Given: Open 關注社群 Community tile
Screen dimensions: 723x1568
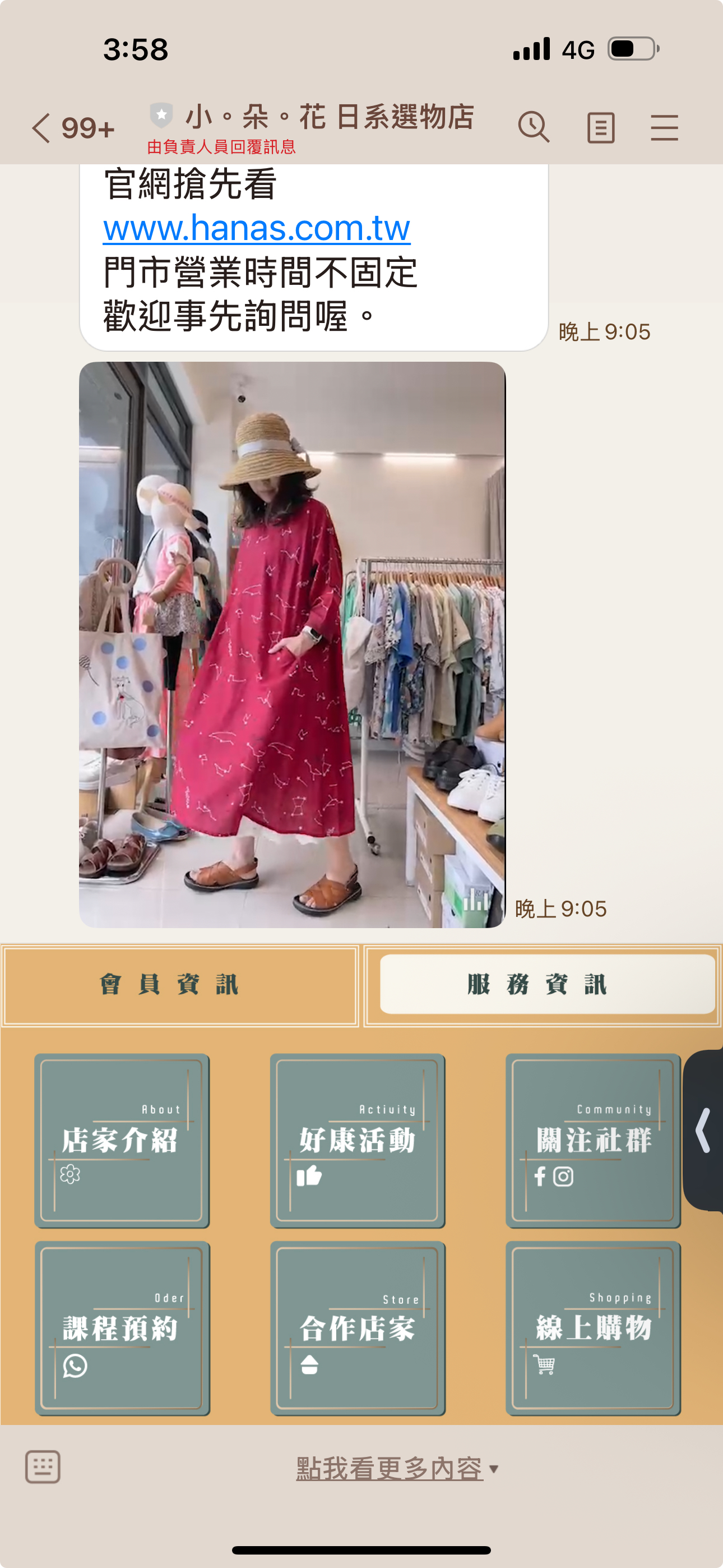Looking at the screenshot, I should (593, 1140).
